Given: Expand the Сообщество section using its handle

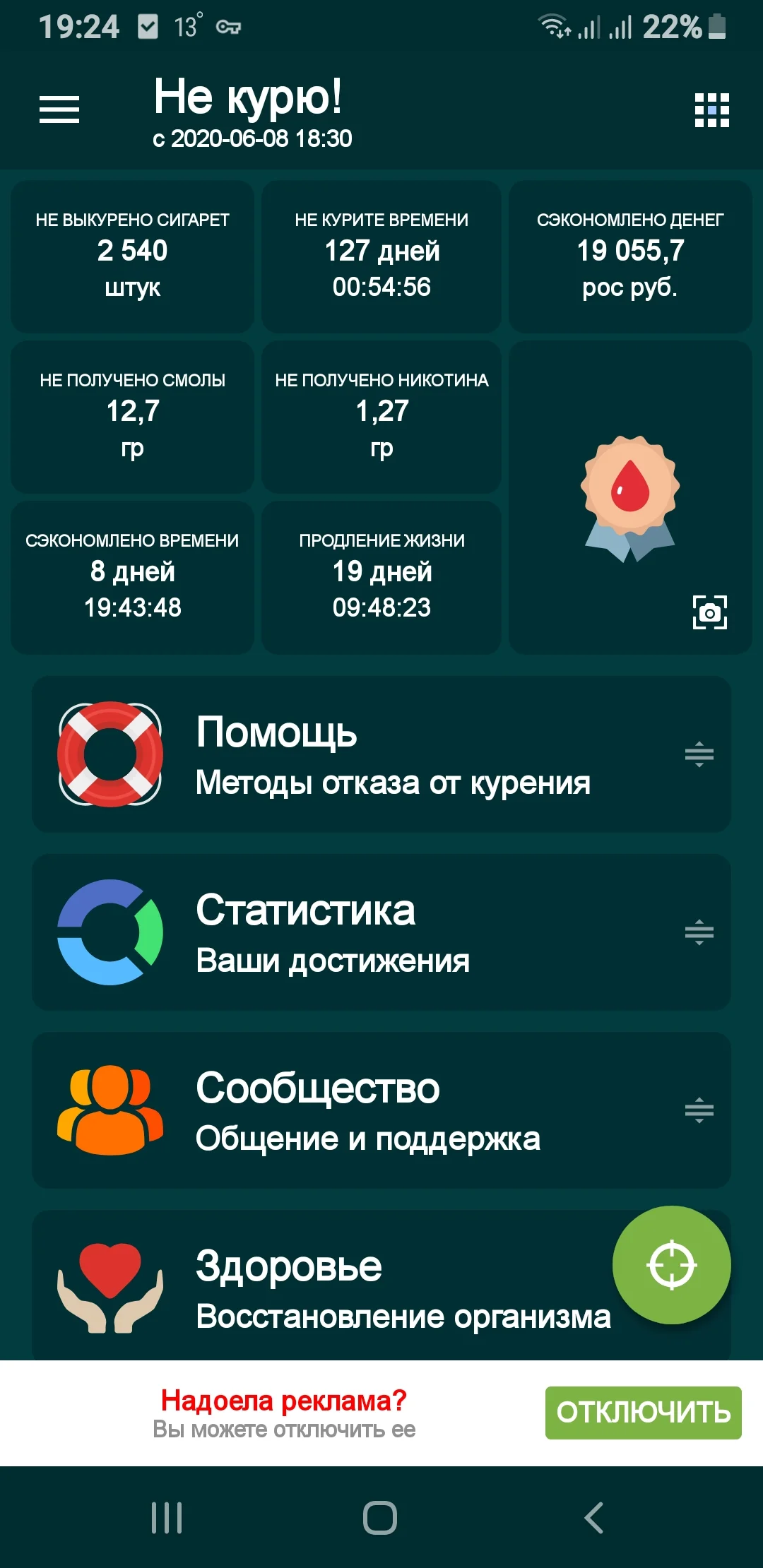Looking at the screenshot, I should point(698,1109).
